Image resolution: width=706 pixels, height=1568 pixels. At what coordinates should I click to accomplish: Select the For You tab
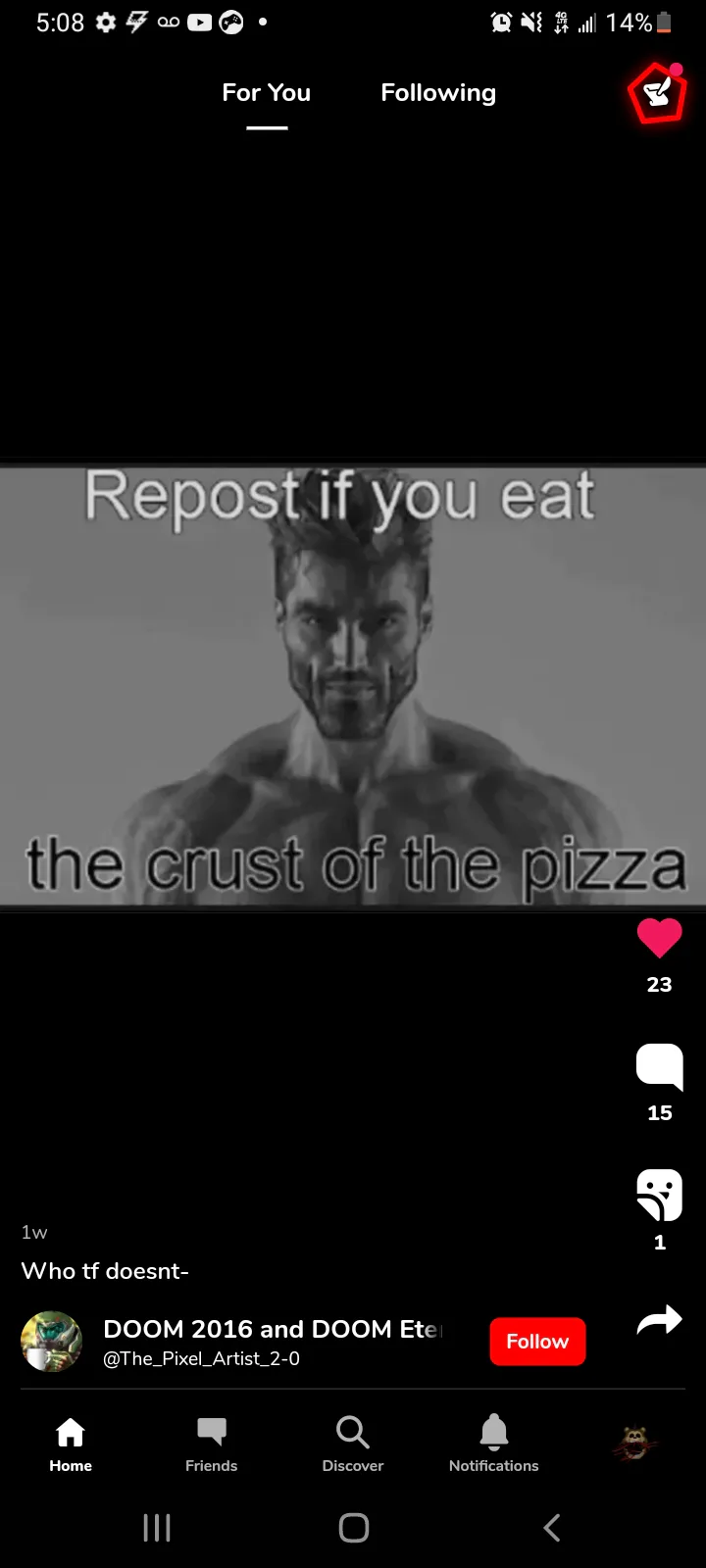[x=267, y=93]
